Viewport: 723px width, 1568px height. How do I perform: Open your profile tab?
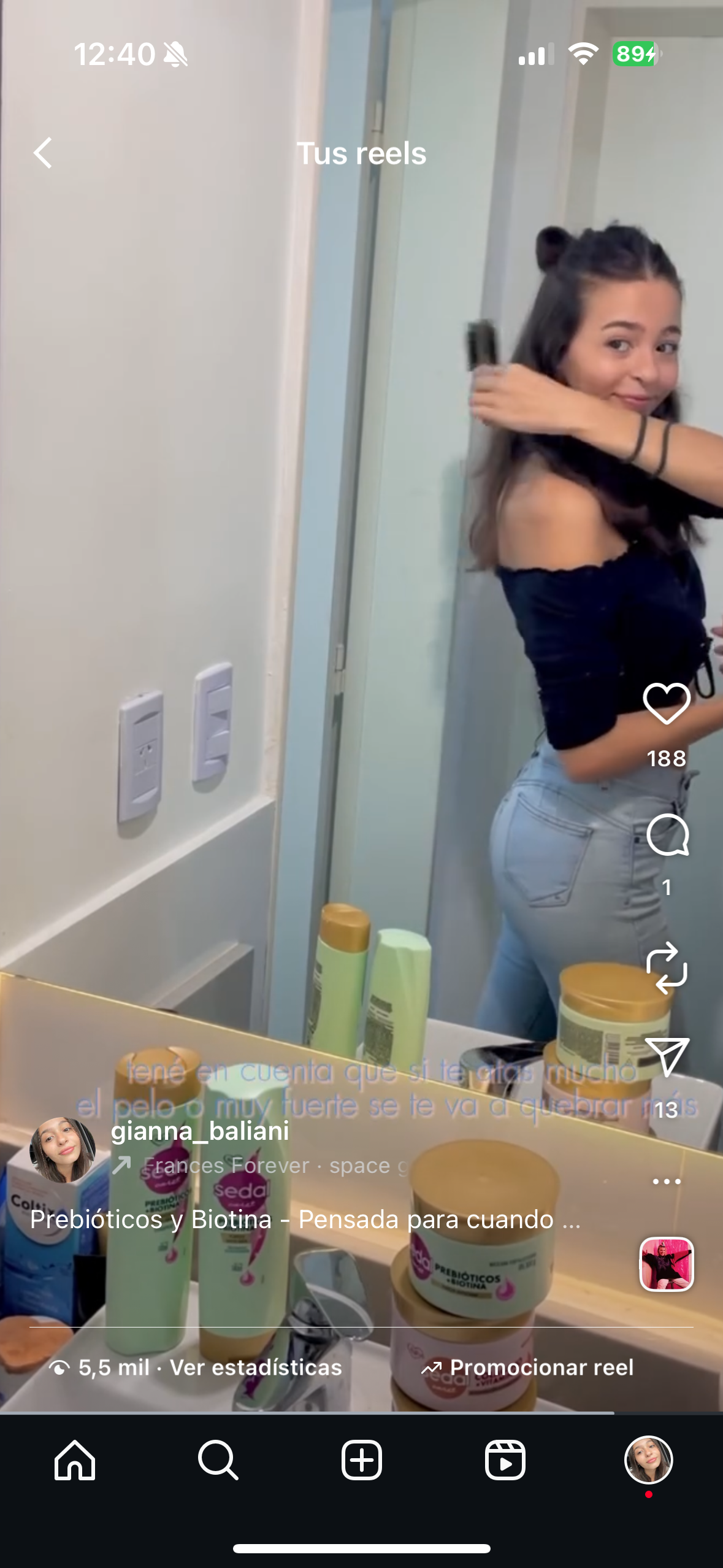tap(648, 1460)
